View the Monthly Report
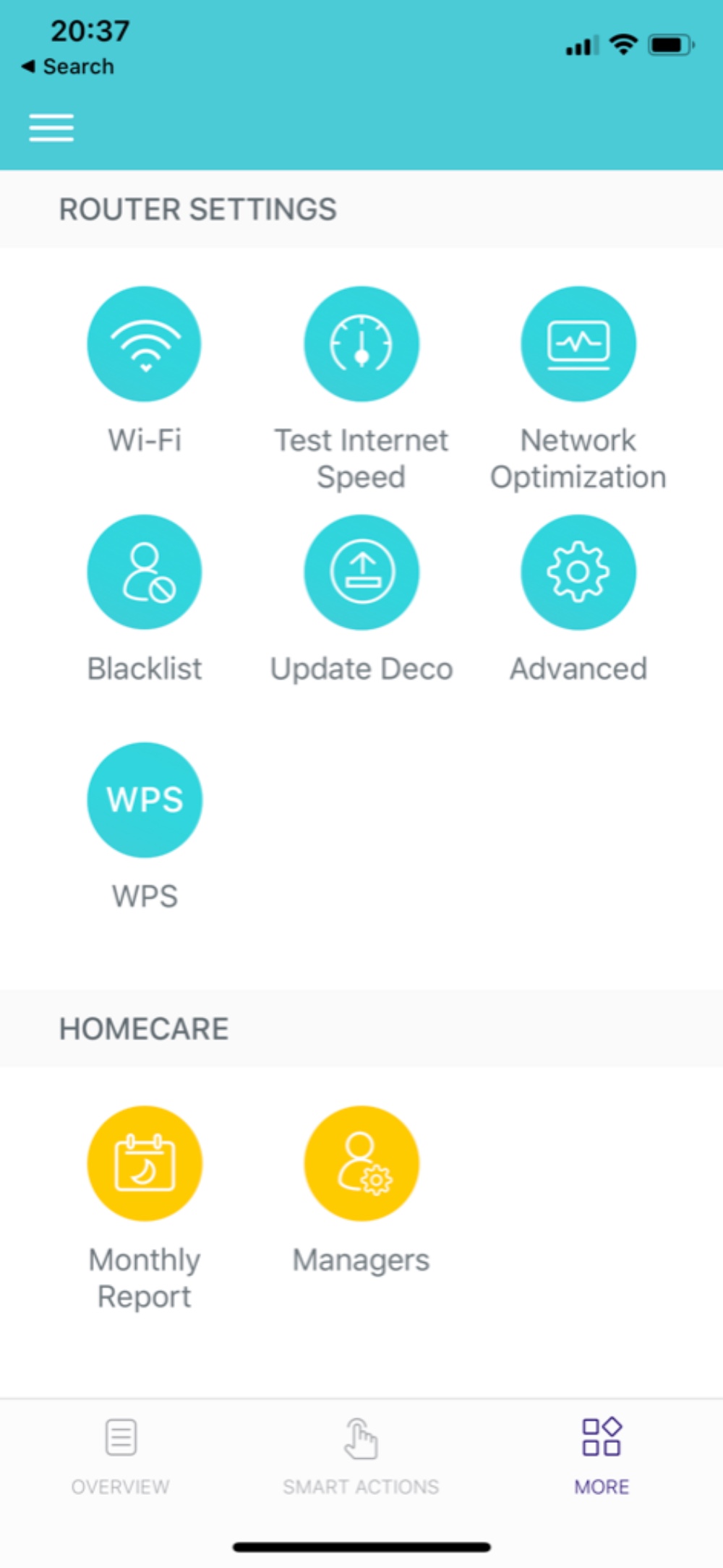This screenshot has height=1568, width=723. pos(145,1163)
